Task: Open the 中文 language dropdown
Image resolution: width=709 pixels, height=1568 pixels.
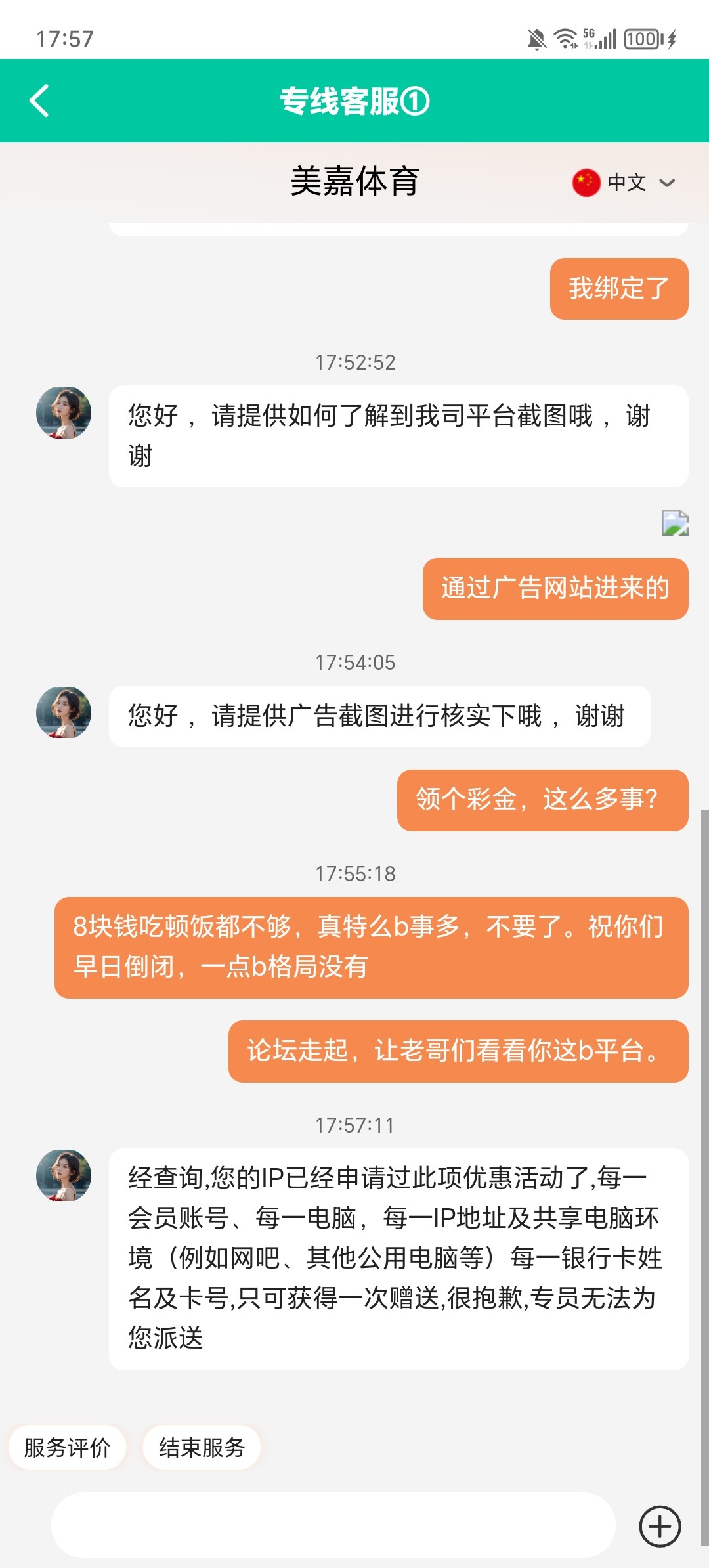Action: 624,183
